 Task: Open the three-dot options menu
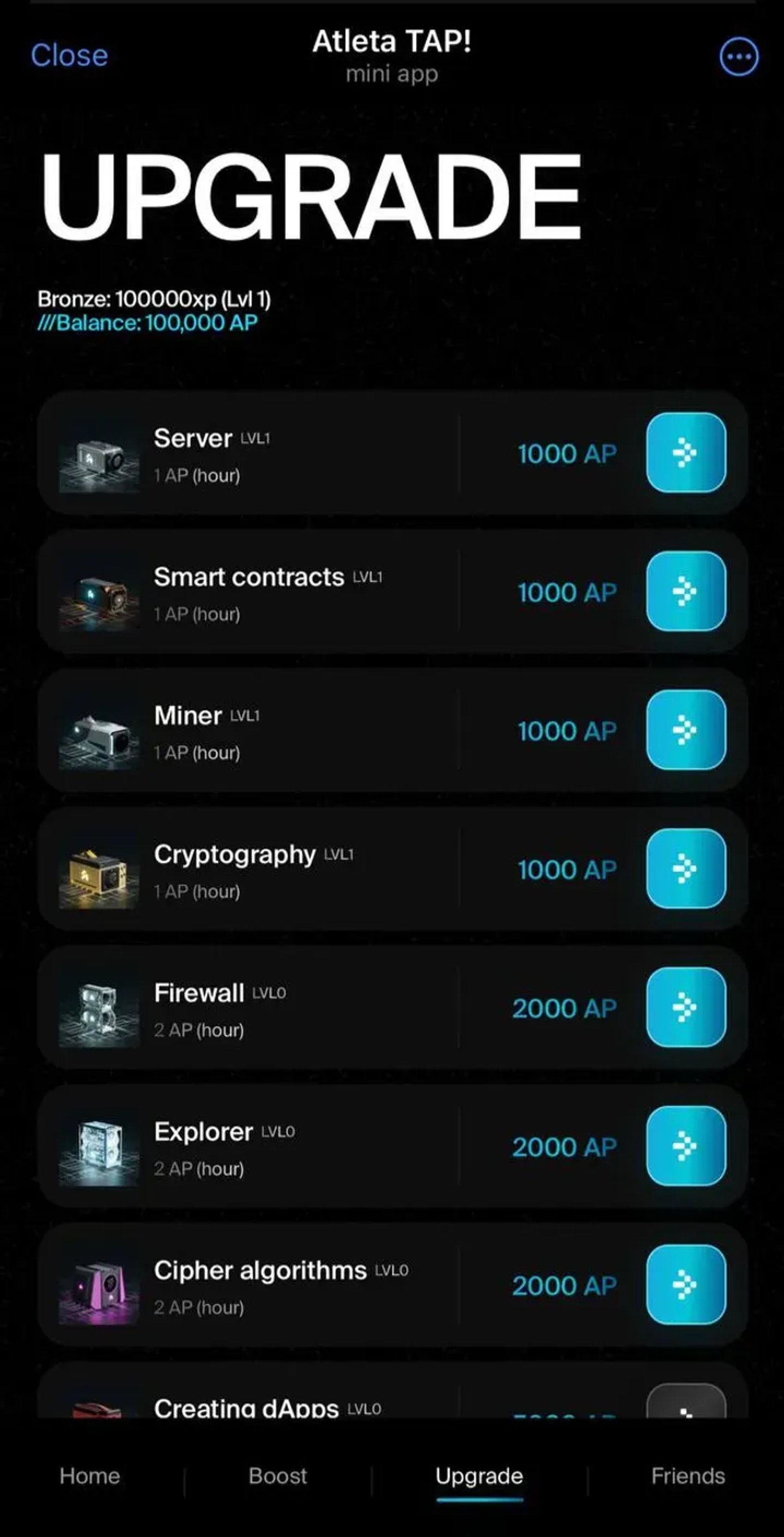(738, 57)
